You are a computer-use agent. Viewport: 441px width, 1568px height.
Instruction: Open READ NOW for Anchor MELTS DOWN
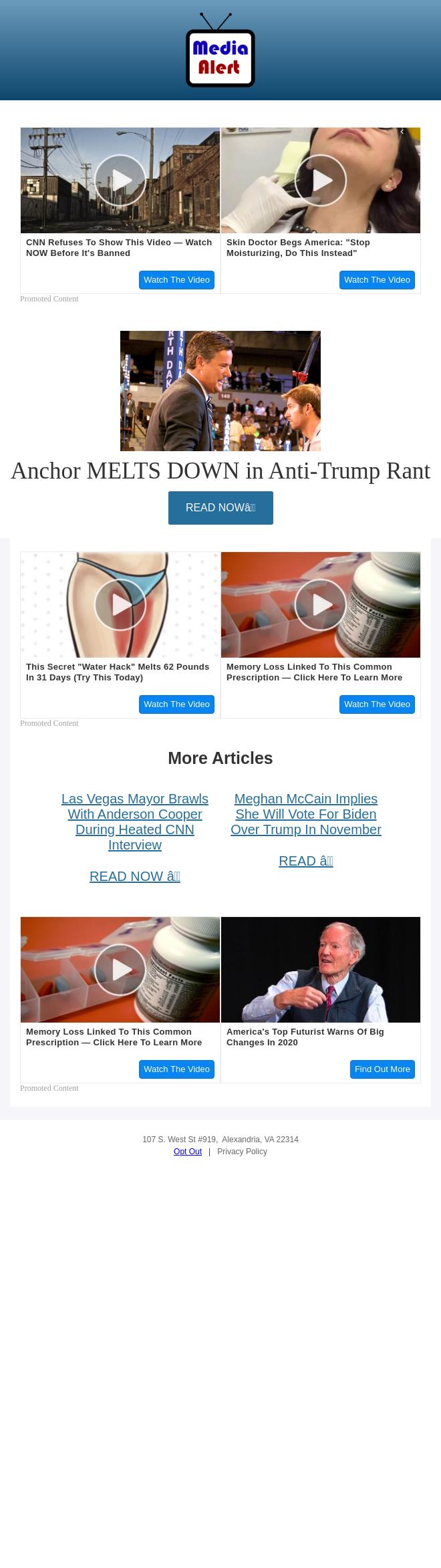tap(220, 508)
